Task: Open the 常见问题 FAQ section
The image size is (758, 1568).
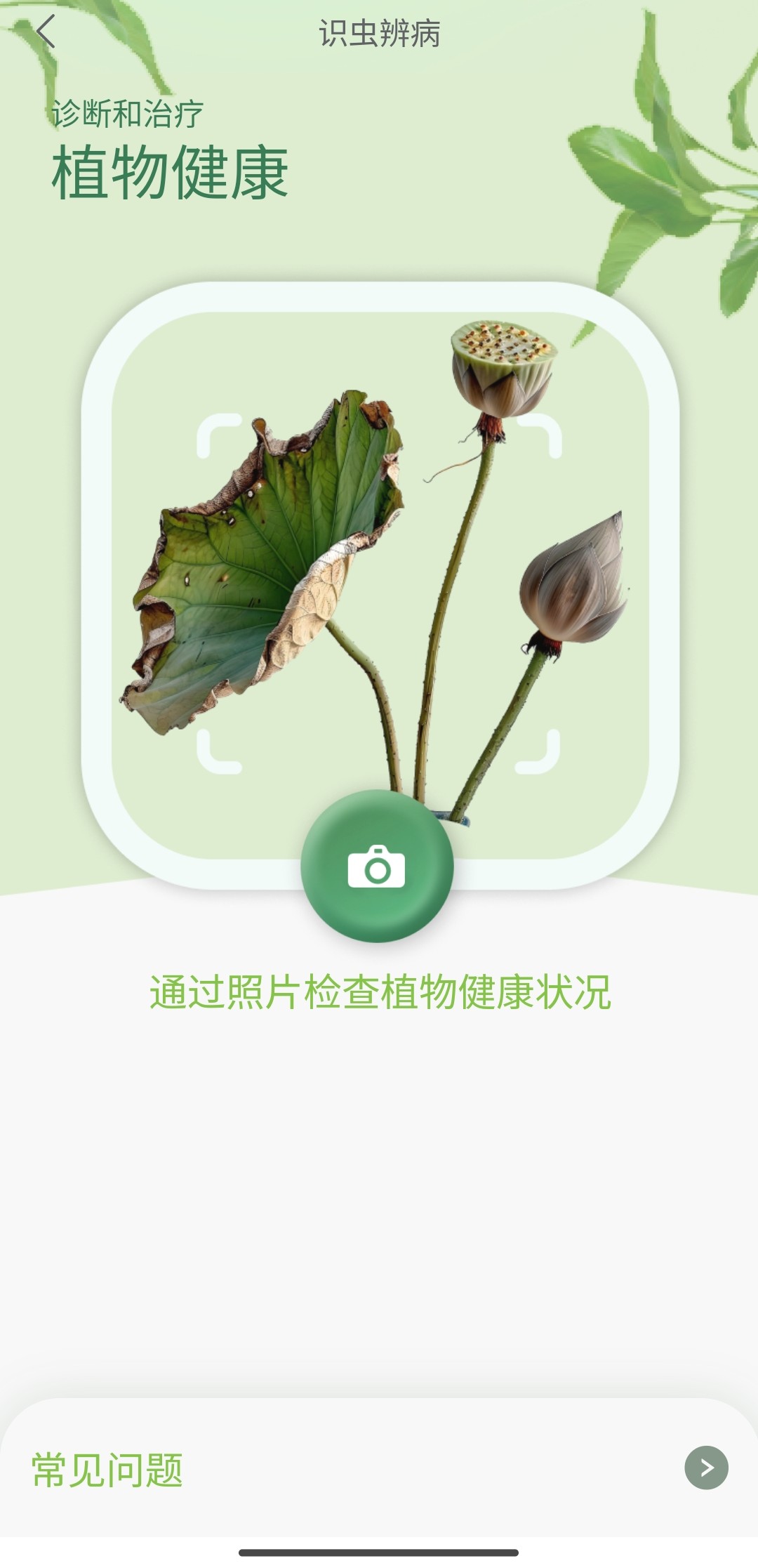Action: (x=107, y=1470)
